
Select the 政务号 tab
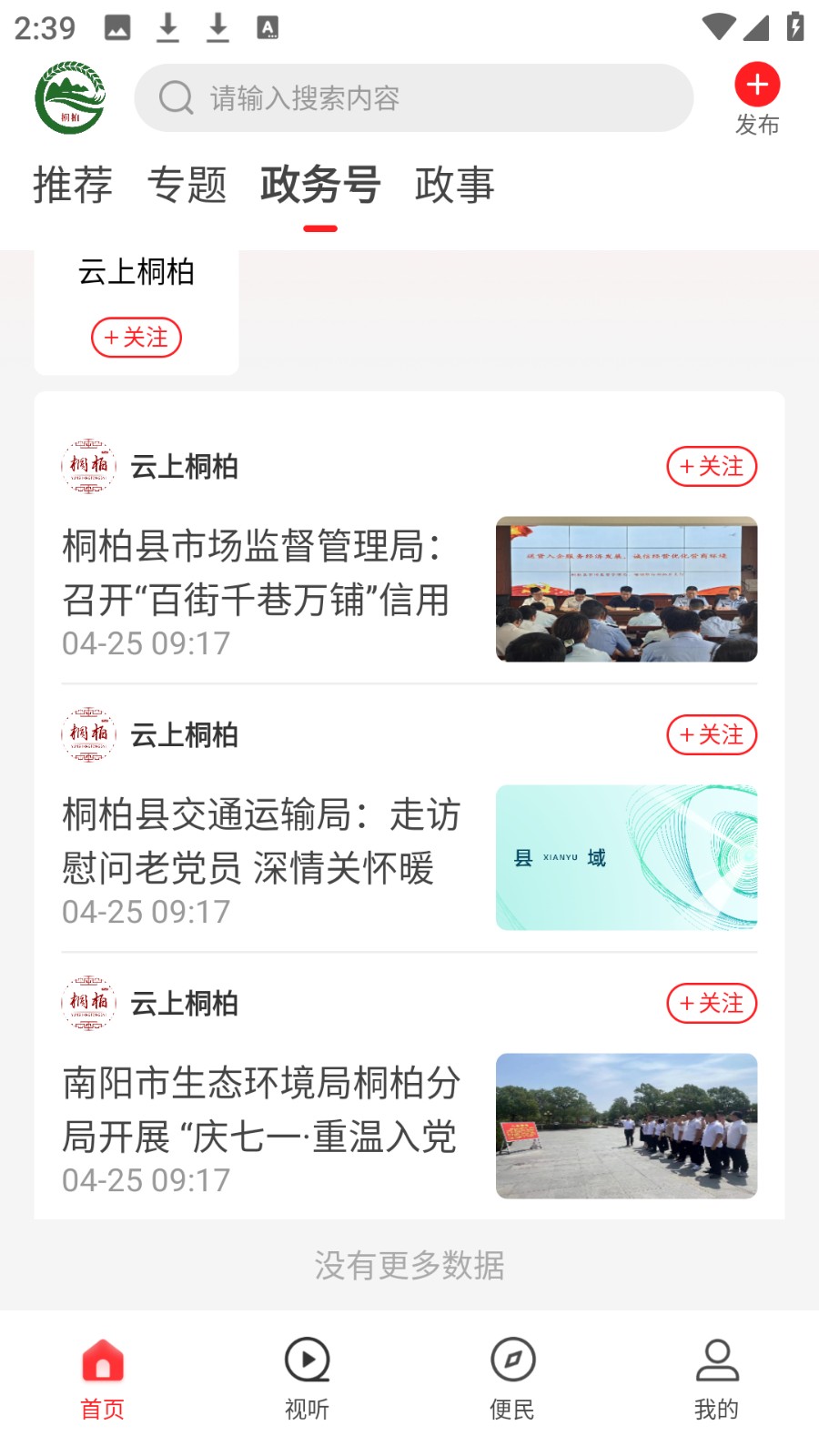point(320,185)
